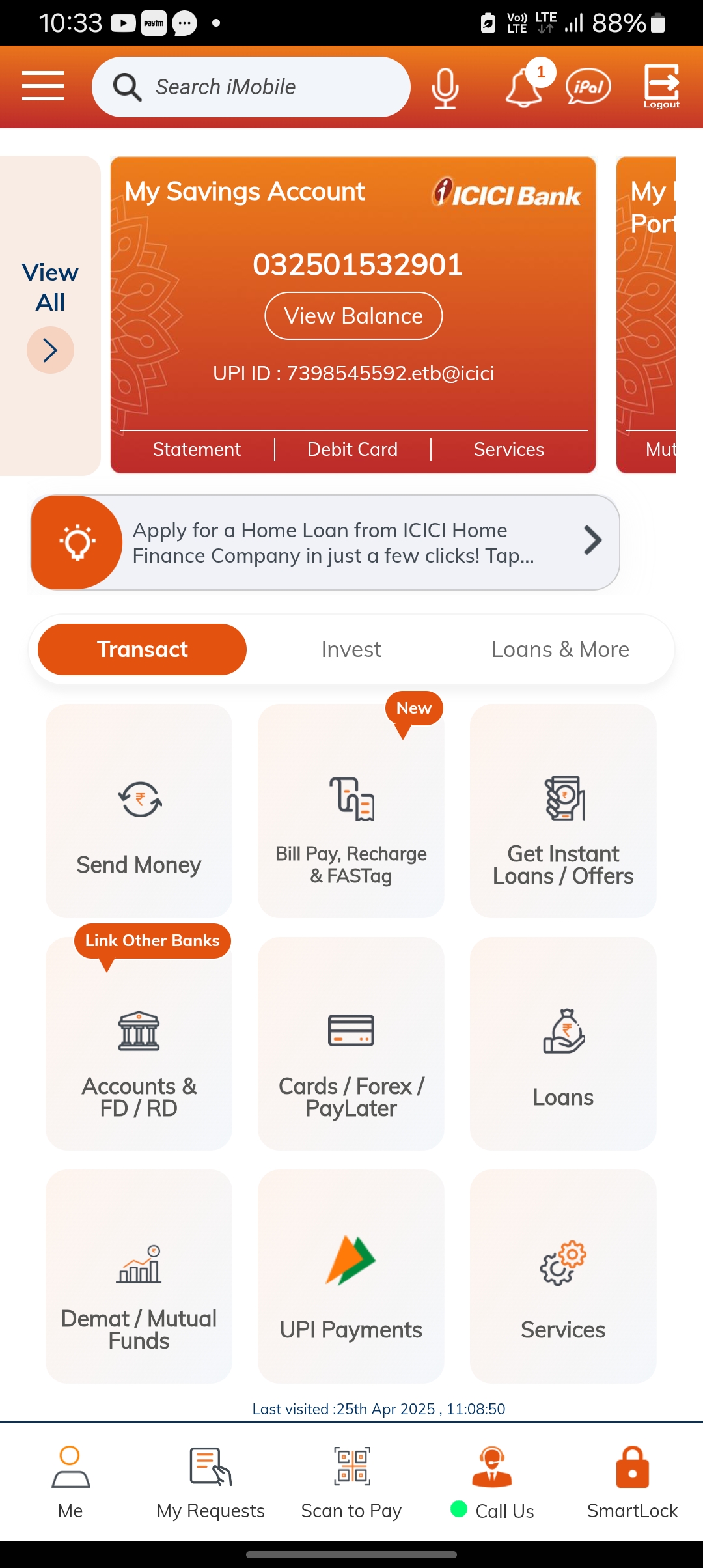Open the Home Loan offer banner
Image resolution: width=703 pixels, height=1568 pixels.
(325, 542)
